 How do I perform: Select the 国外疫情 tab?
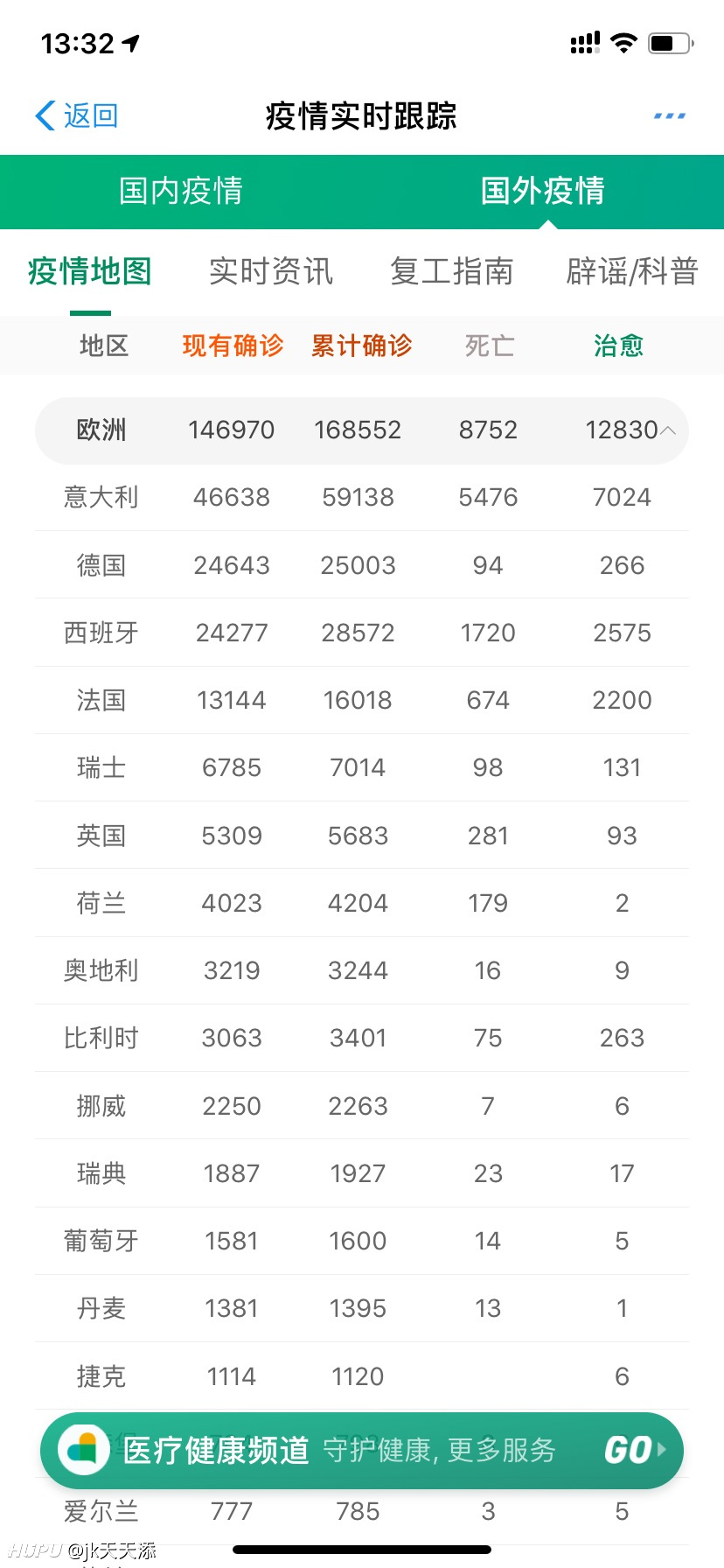(x=543, y=191)
